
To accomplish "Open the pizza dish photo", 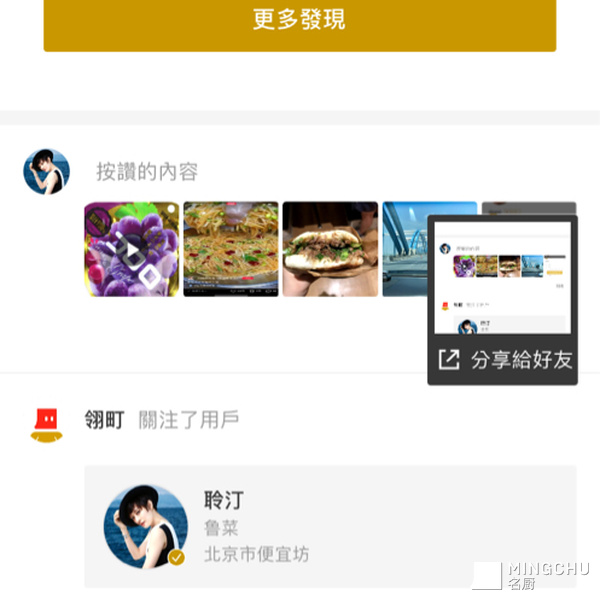I will click(230, 249).
